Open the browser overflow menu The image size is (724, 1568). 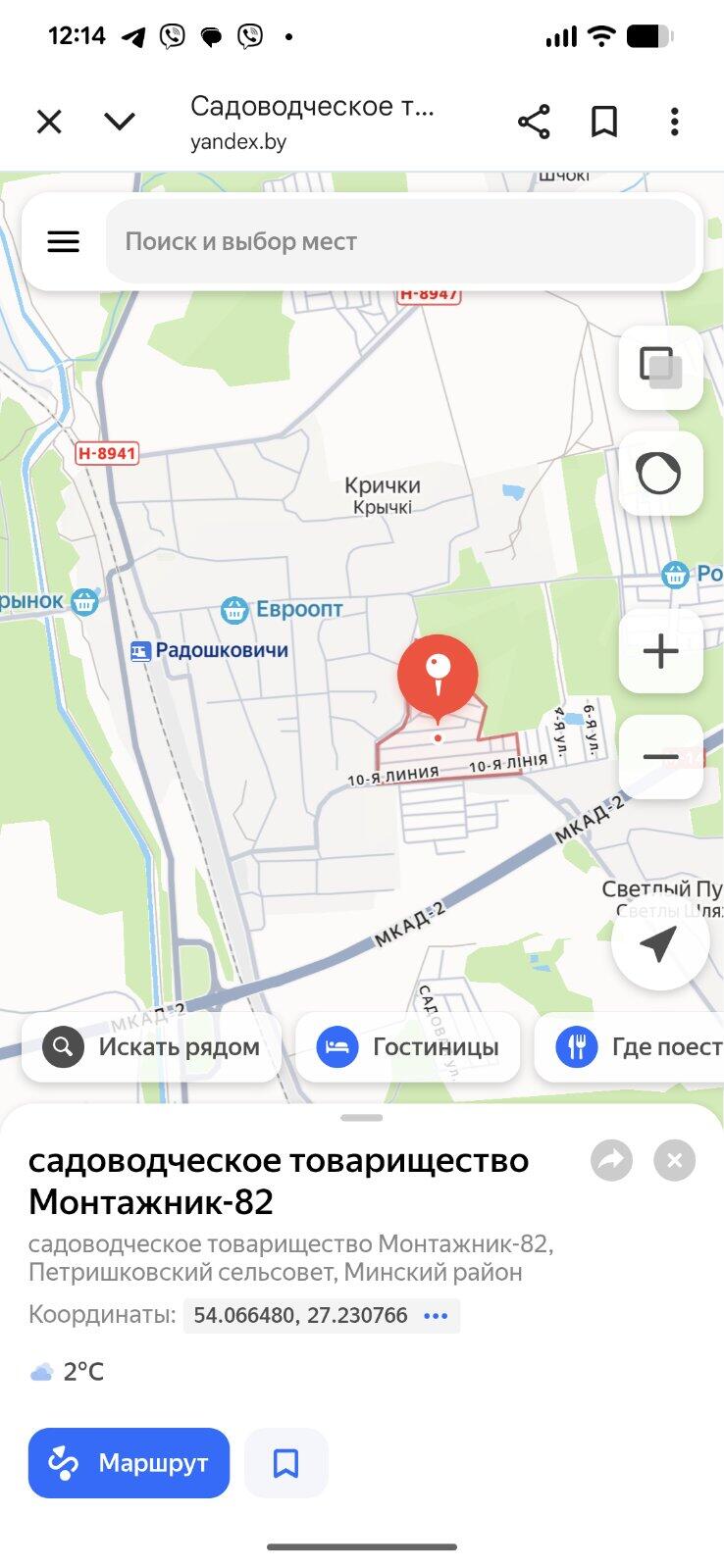[x=674, y=122]
